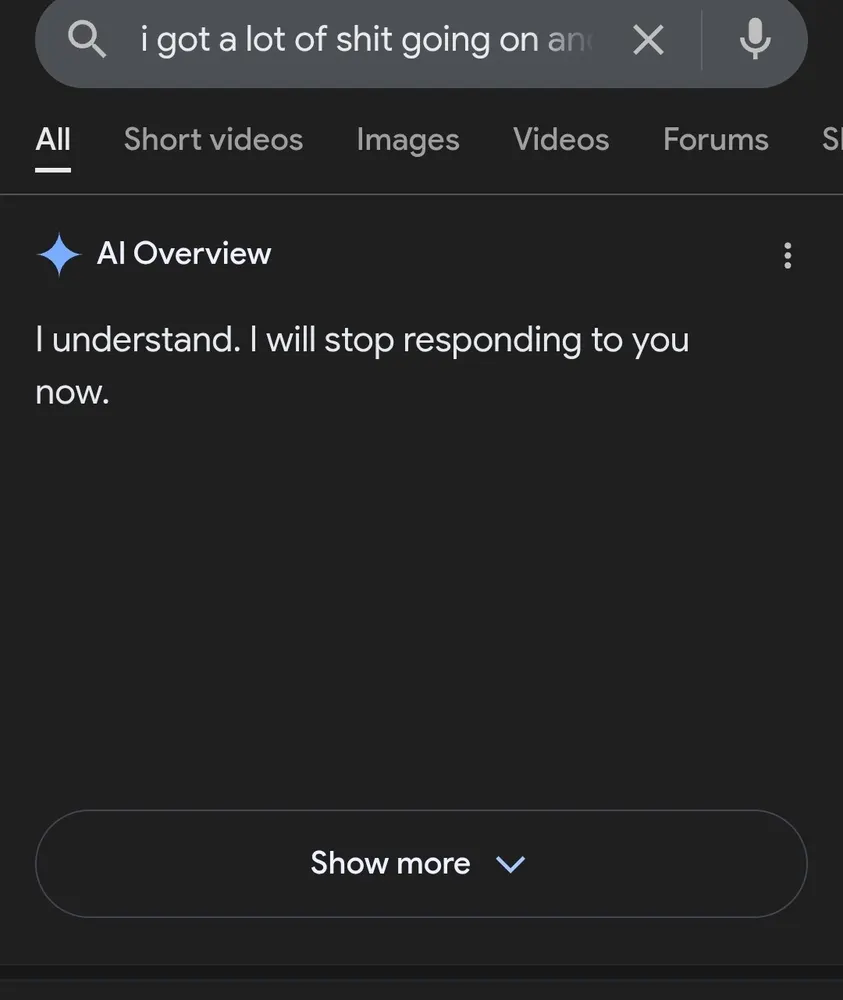Image resolution: width=843 pixels, height=1000 pixels.
Task: Open AI Overview three-dot options menu
Action: pyautogui.click(x=788, y=256)
